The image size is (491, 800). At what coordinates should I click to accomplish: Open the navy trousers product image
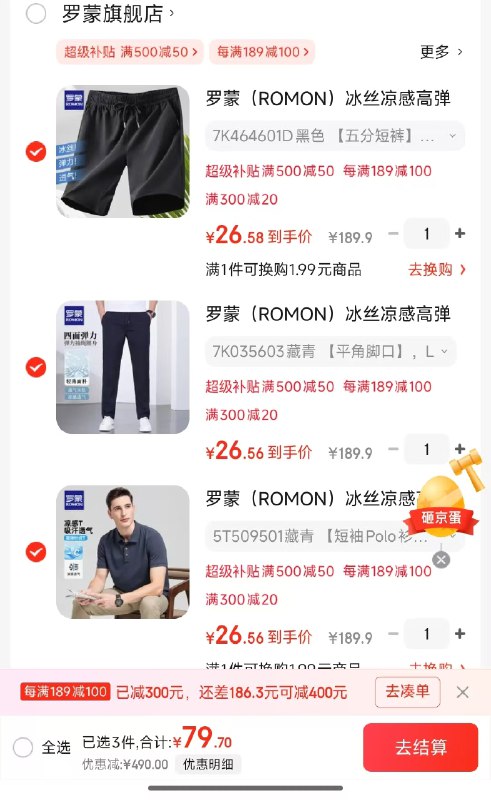[122, 367]
